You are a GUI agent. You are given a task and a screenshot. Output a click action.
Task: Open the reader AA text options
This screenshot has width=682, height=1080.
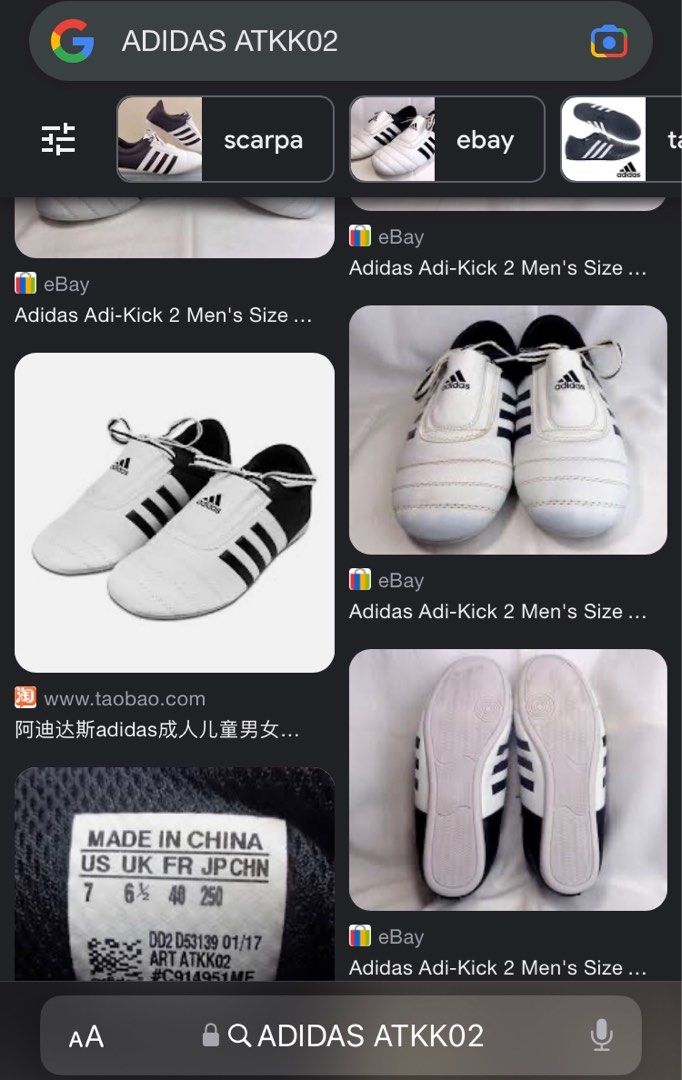(86, 1037)
